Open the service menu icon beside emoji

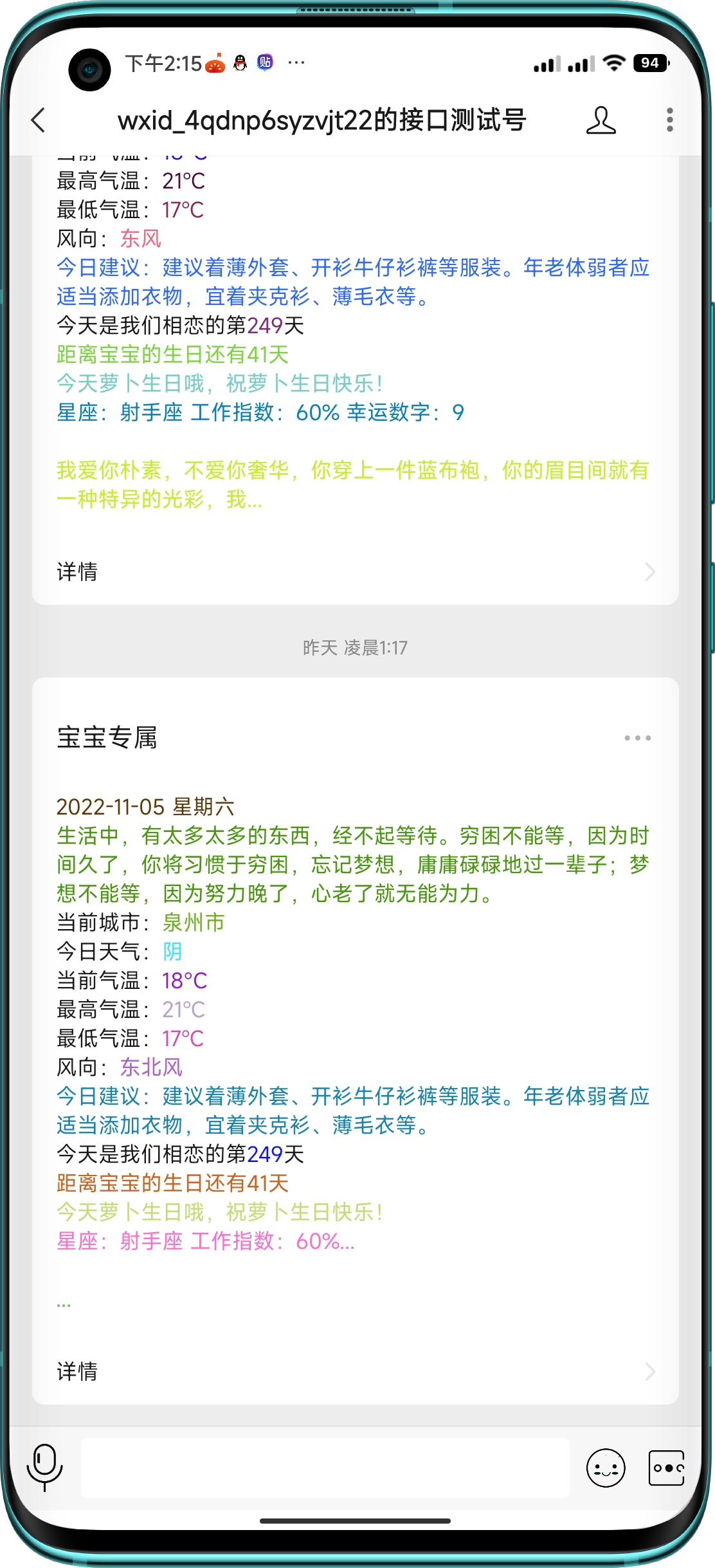coord(666,1468)
